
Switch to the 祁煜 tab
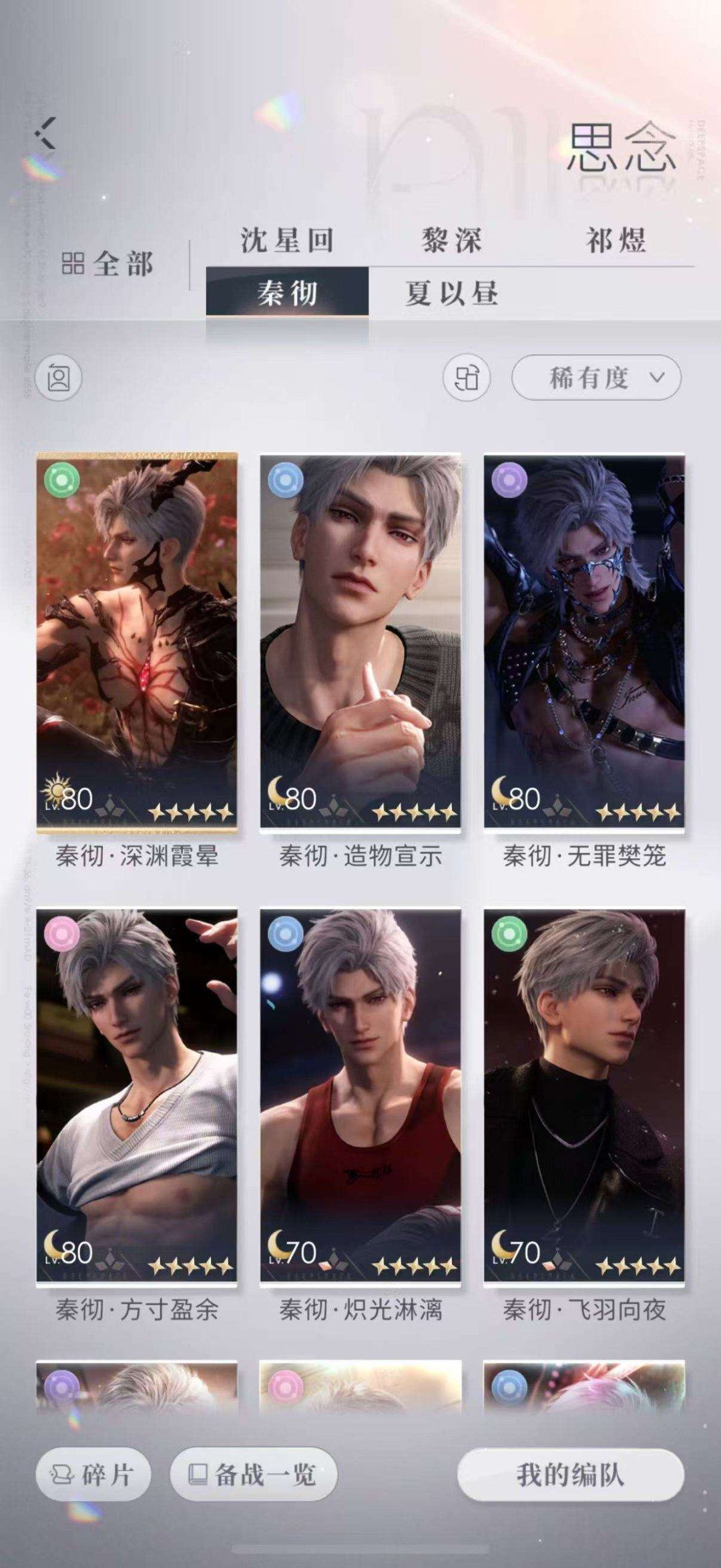click(x=616, y=240)
